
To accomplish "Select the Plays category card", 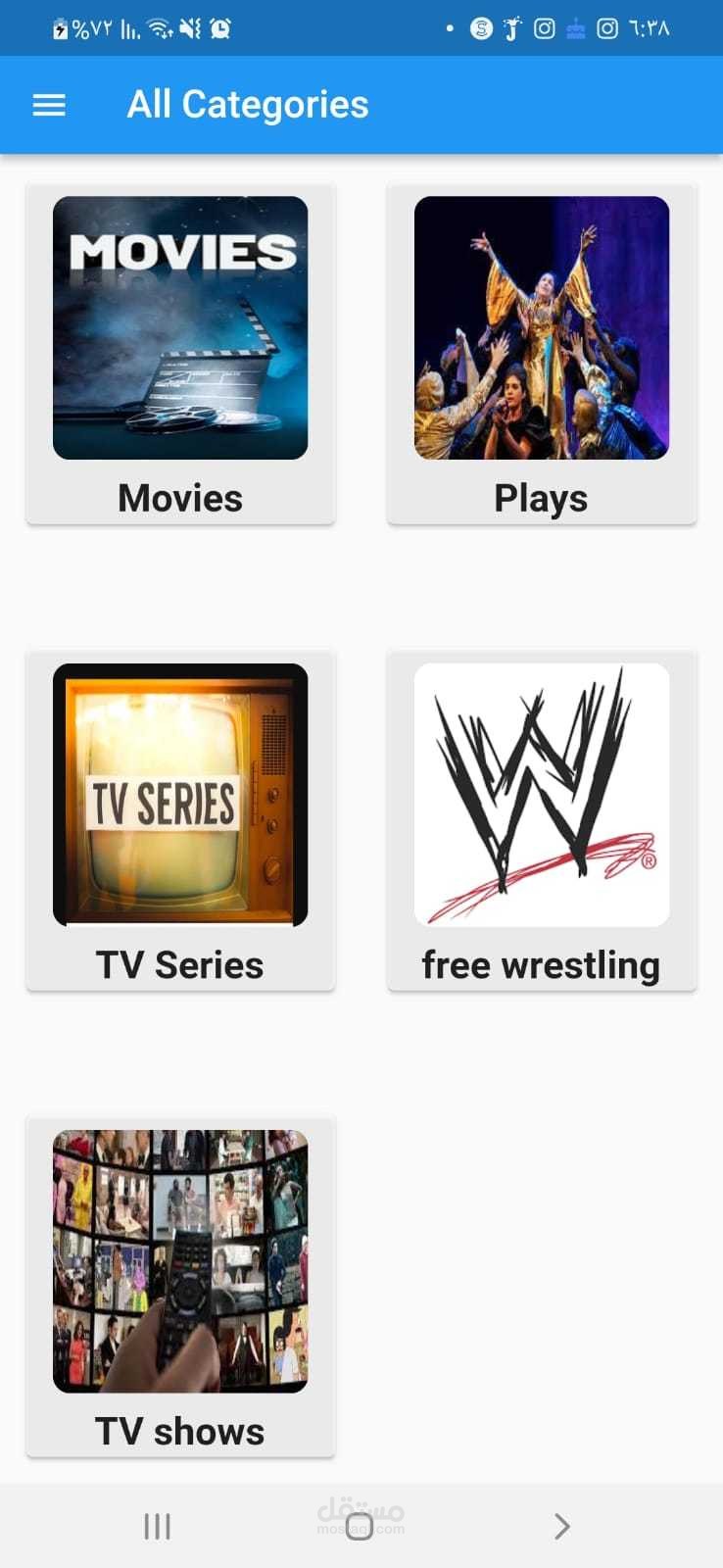I will pos(541,354).
